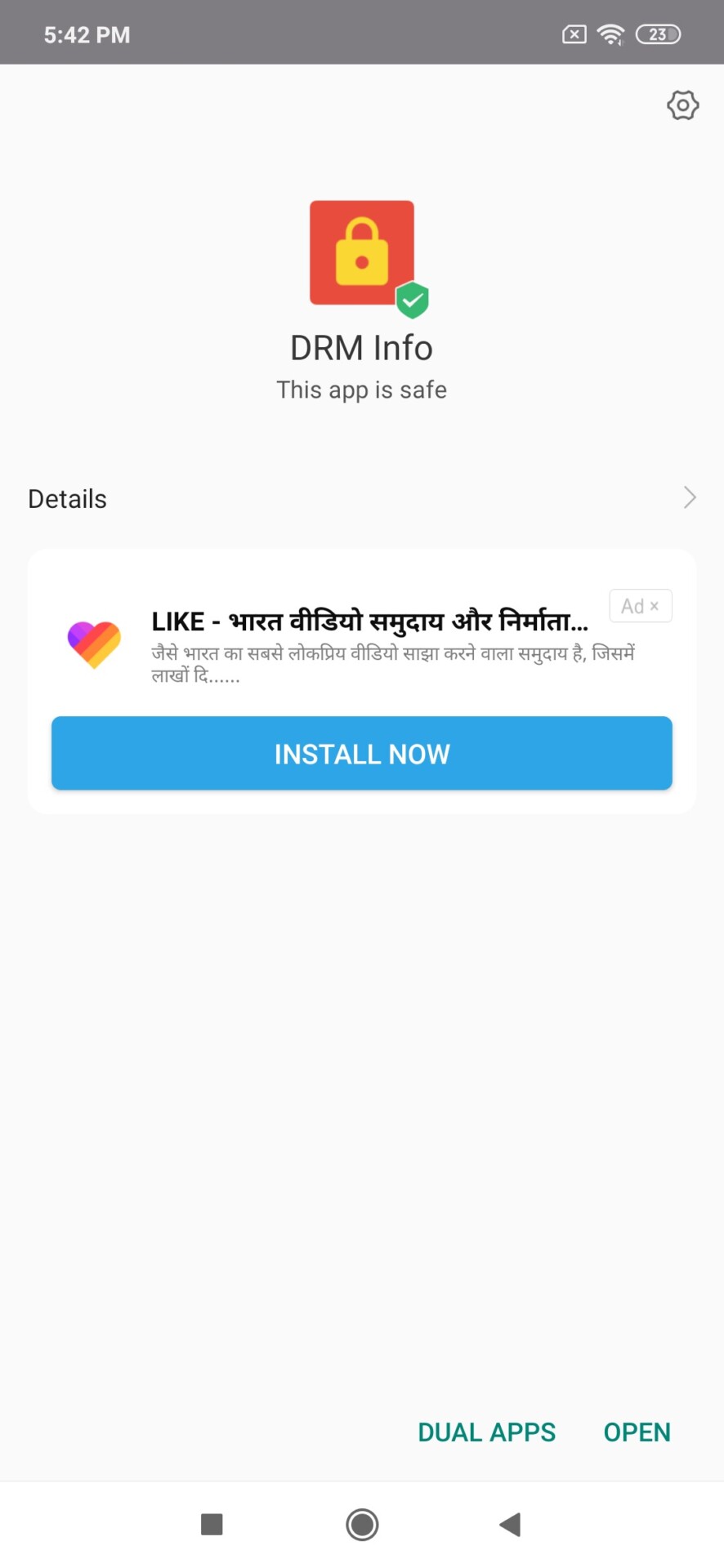Go back using navigation bar
Viewport: 724px width, 1568px height.
click(511, 1524)
